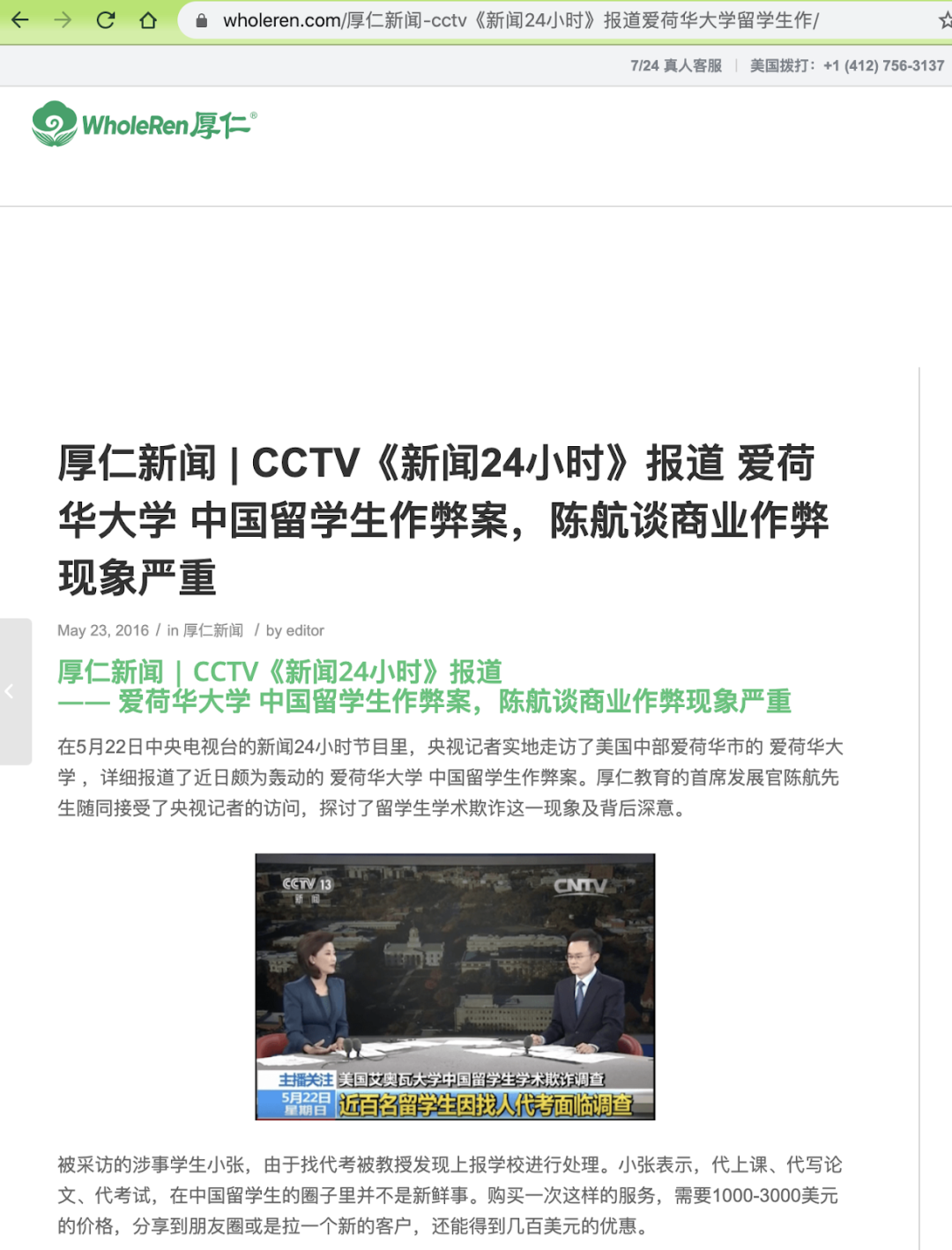Open the CCTV news video screenshot
Image resolution: width=952 pixels, height=1250 pixels.
[x=455, y=986]
